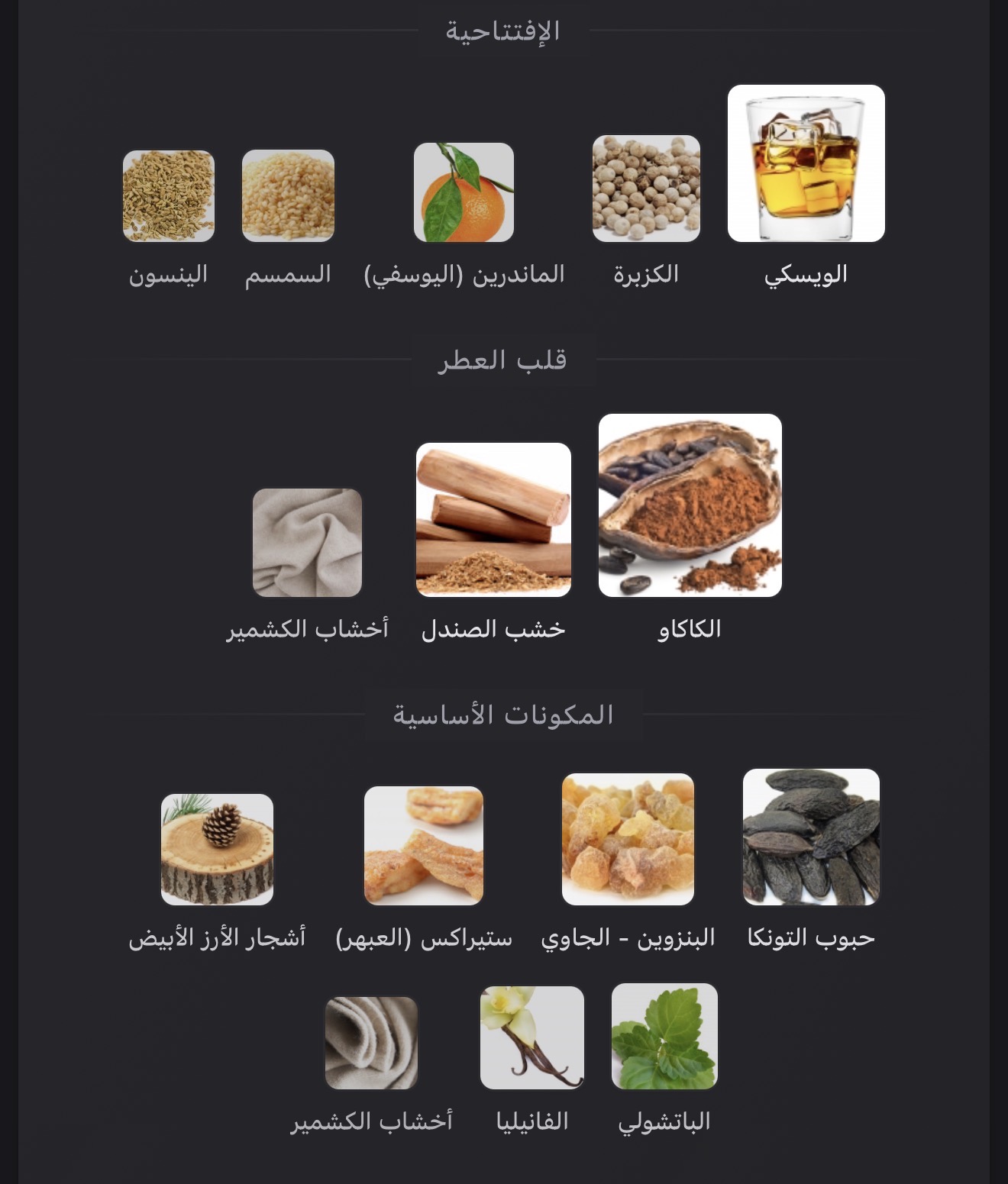
Task: Open أخشاب الكشمير under قلب العطر
Action: click(307, 543)
